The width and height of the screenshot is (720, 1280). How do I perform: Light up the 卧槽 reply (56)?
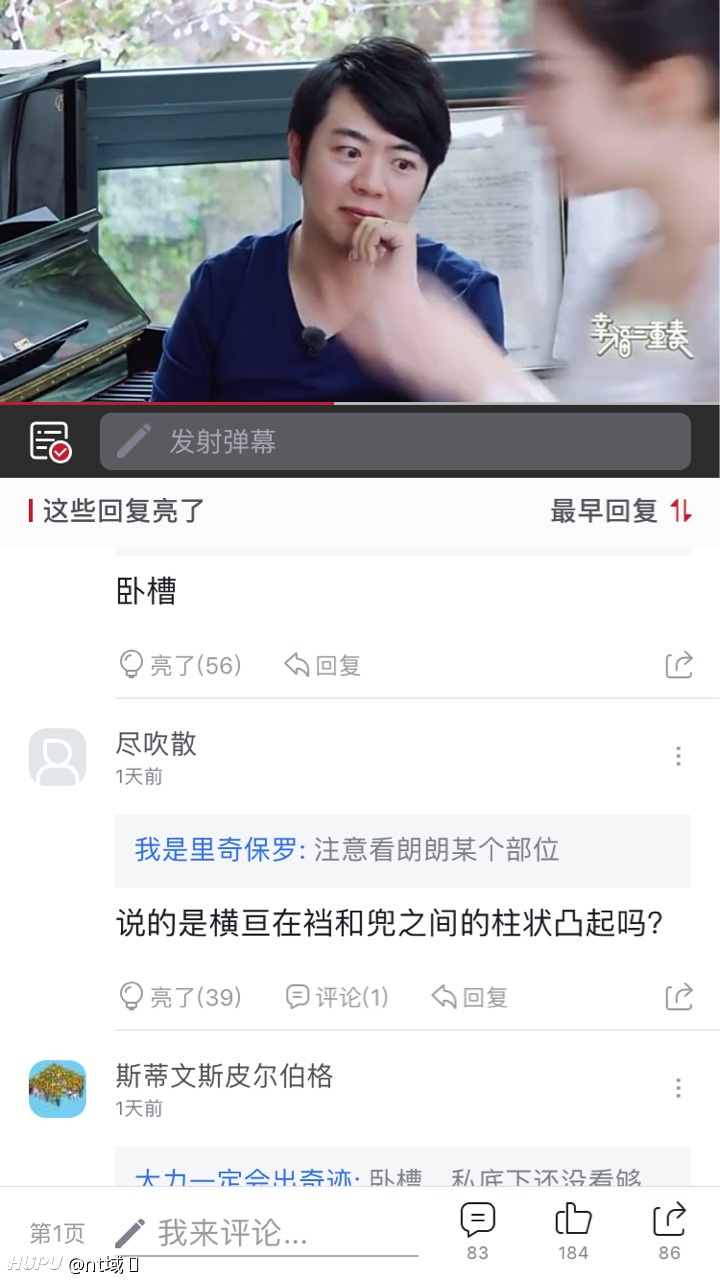[x=180, y=665]
